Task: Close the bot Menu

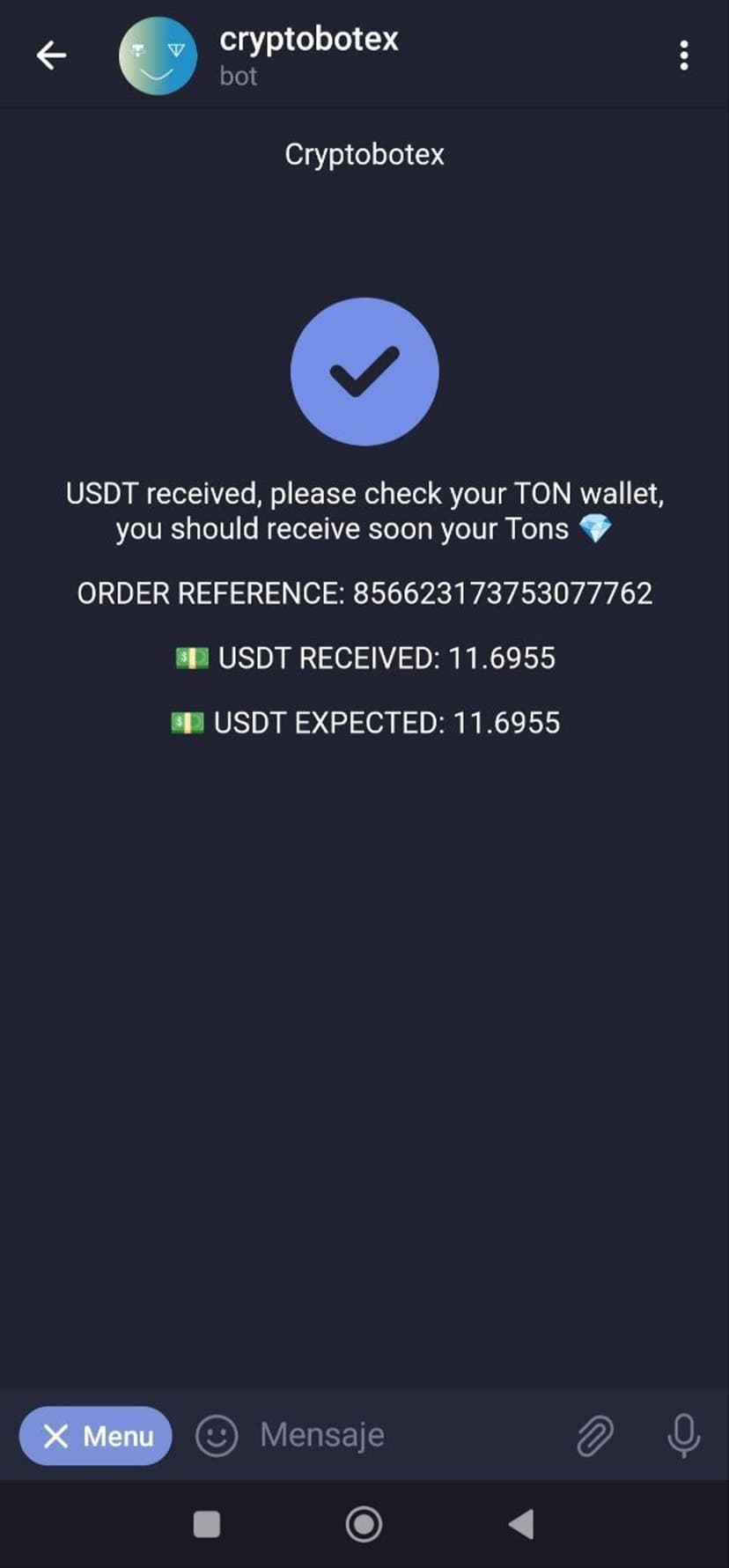Action: (x=96, y=1436)
